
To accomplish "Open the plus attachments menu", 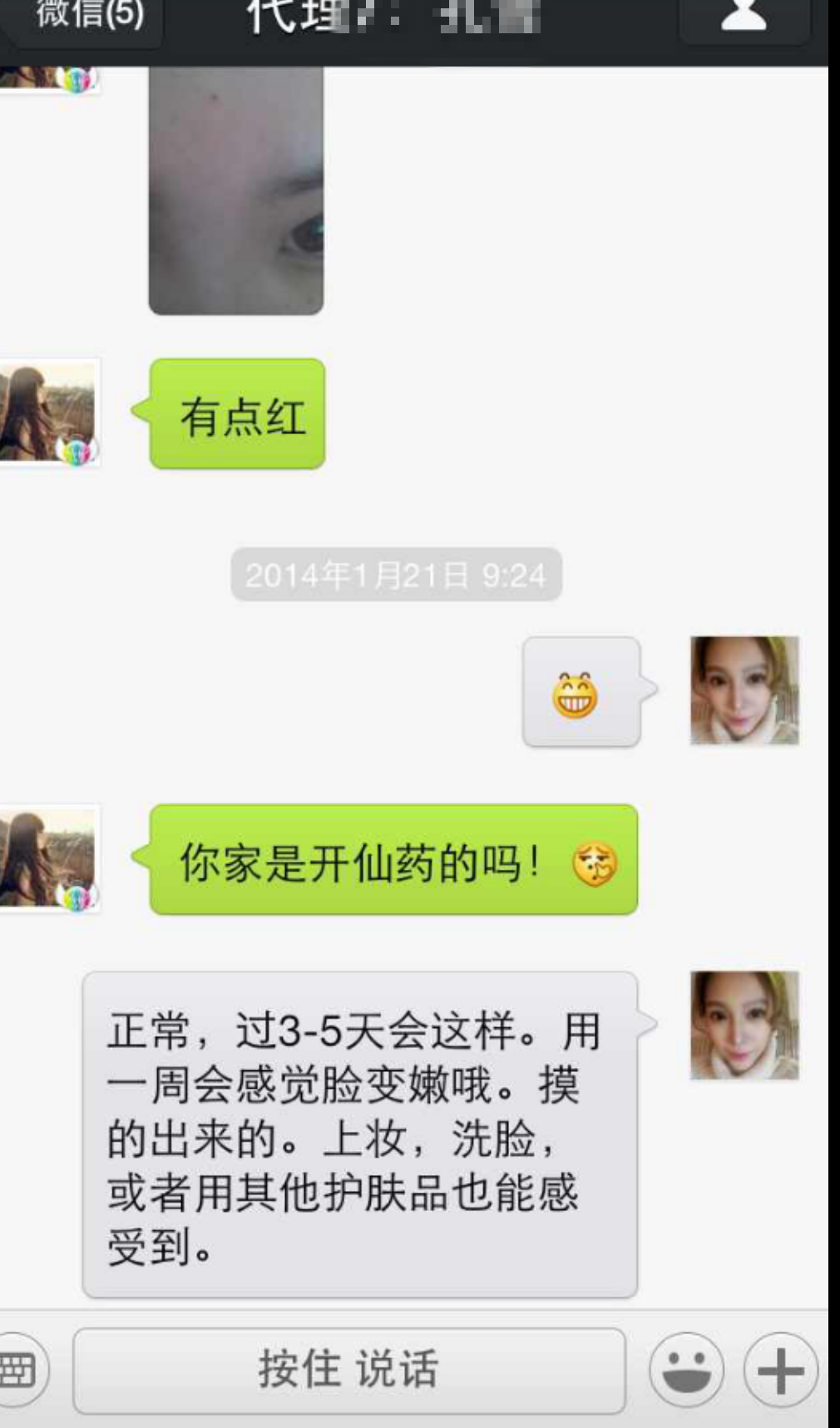I will (779, 1370).
